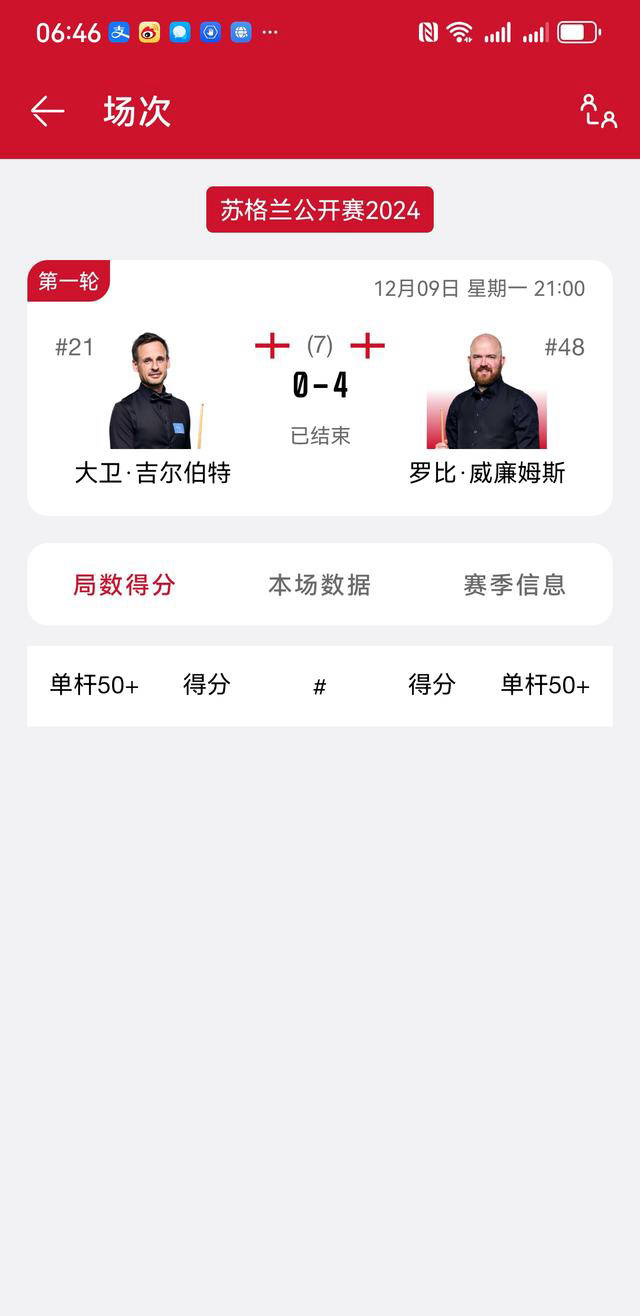Select the 局数得分 tab
Screen dimensions: 640x1316
pyautogui.click(x=124, y=585)
